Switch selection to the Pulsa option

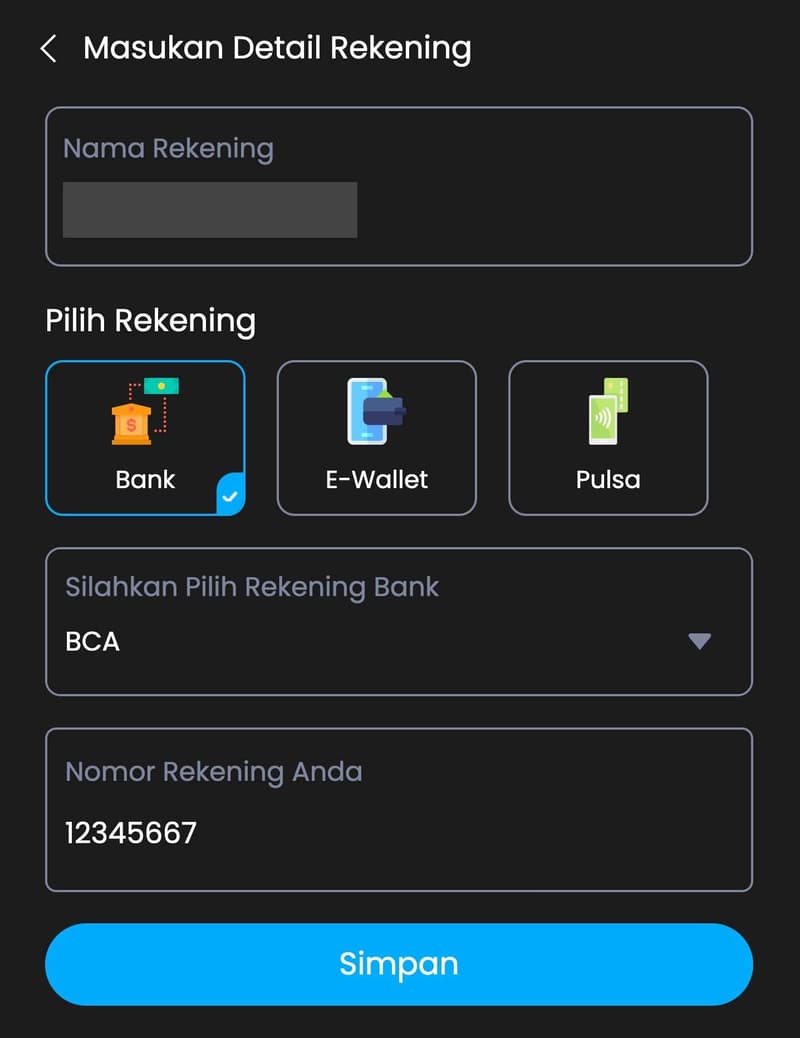pyautogui.click(x=607, y=436)
